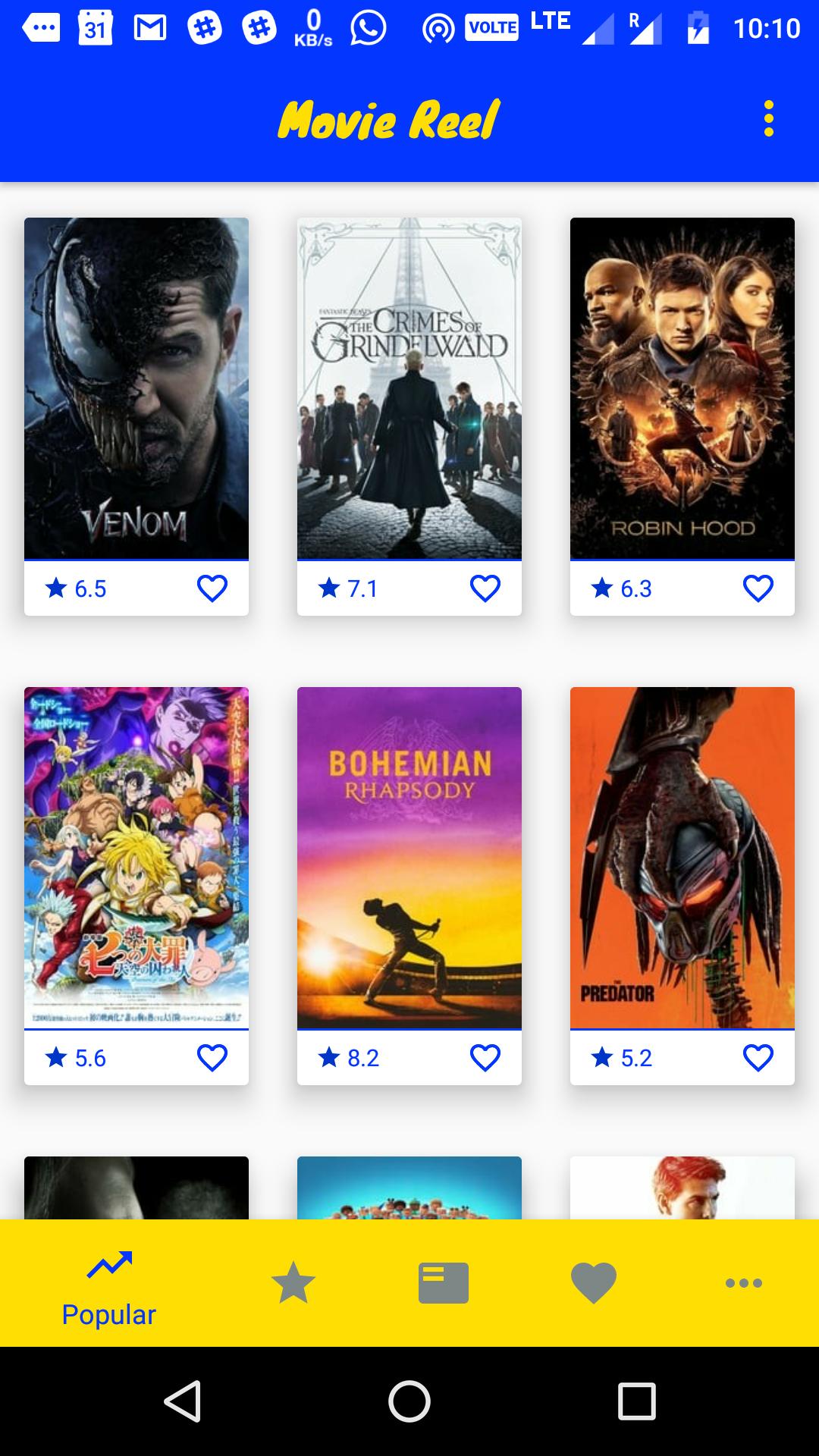Go to the favorites heart tab

pos(593,1283)
